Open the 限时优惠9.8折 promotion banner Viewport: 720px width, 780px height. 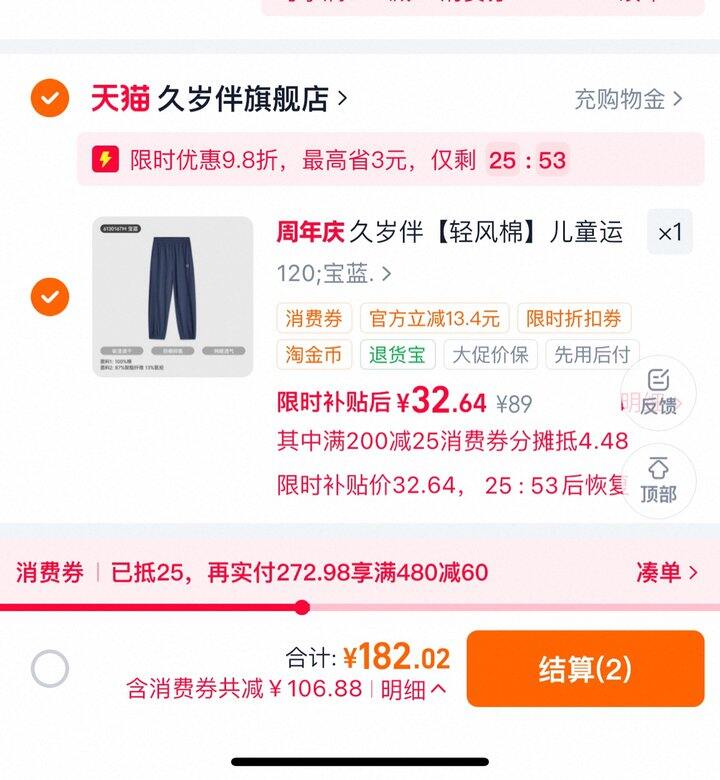coord(391,160)
